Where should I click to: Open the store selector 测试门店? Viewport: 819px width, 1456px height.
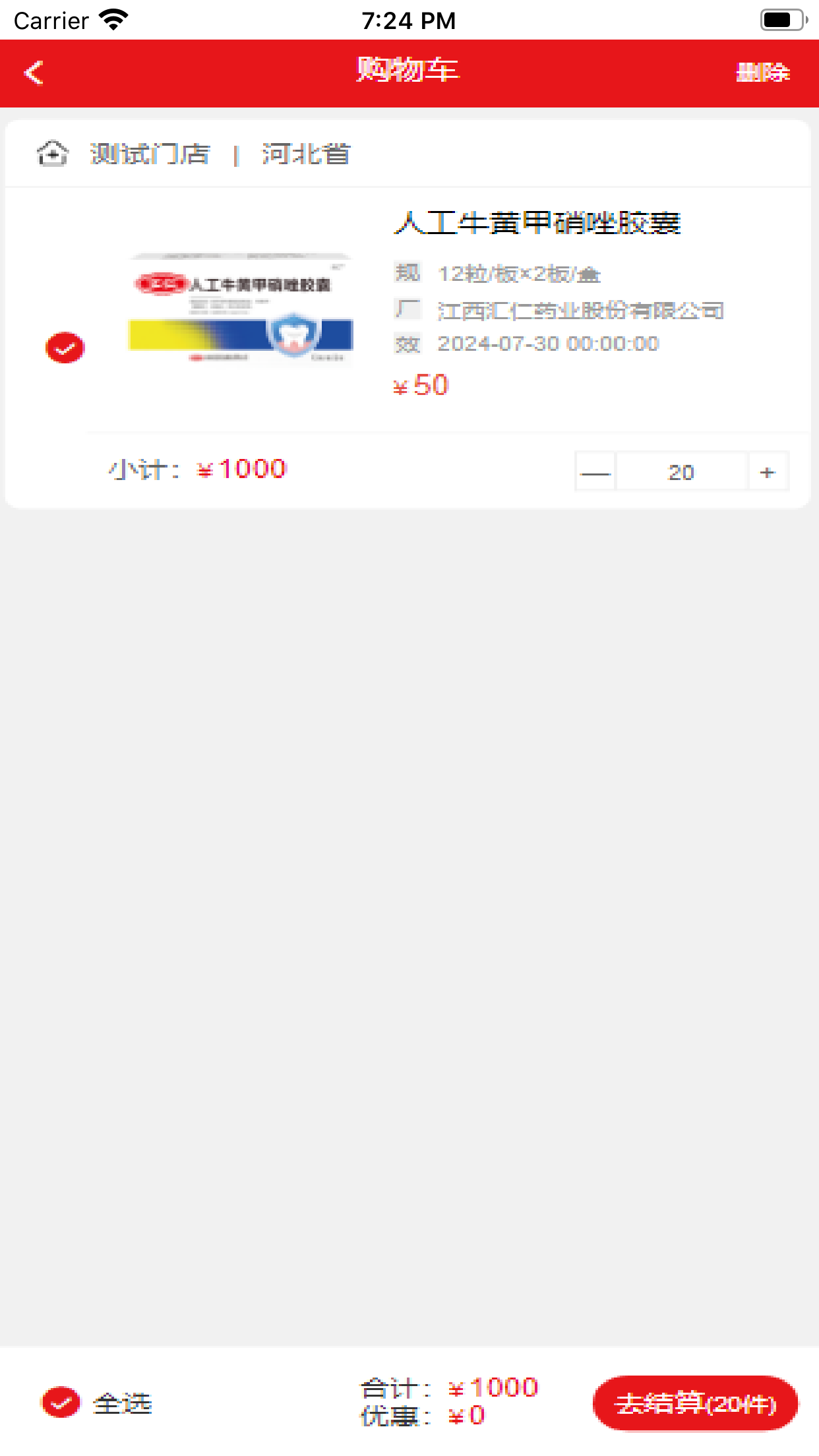(x=149, y=154)
